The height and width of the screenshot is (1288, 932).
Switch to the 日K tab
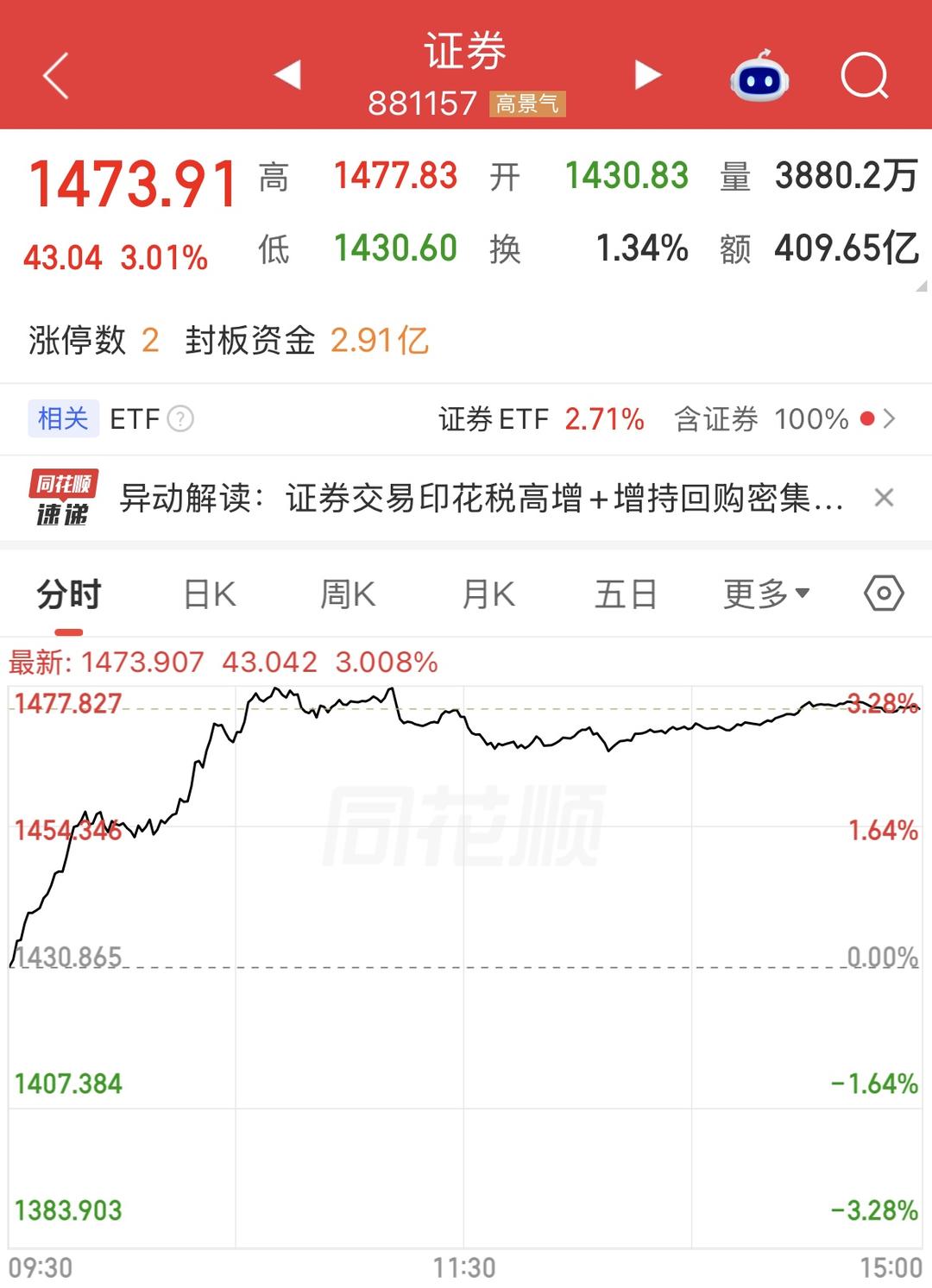coord(210,594)
